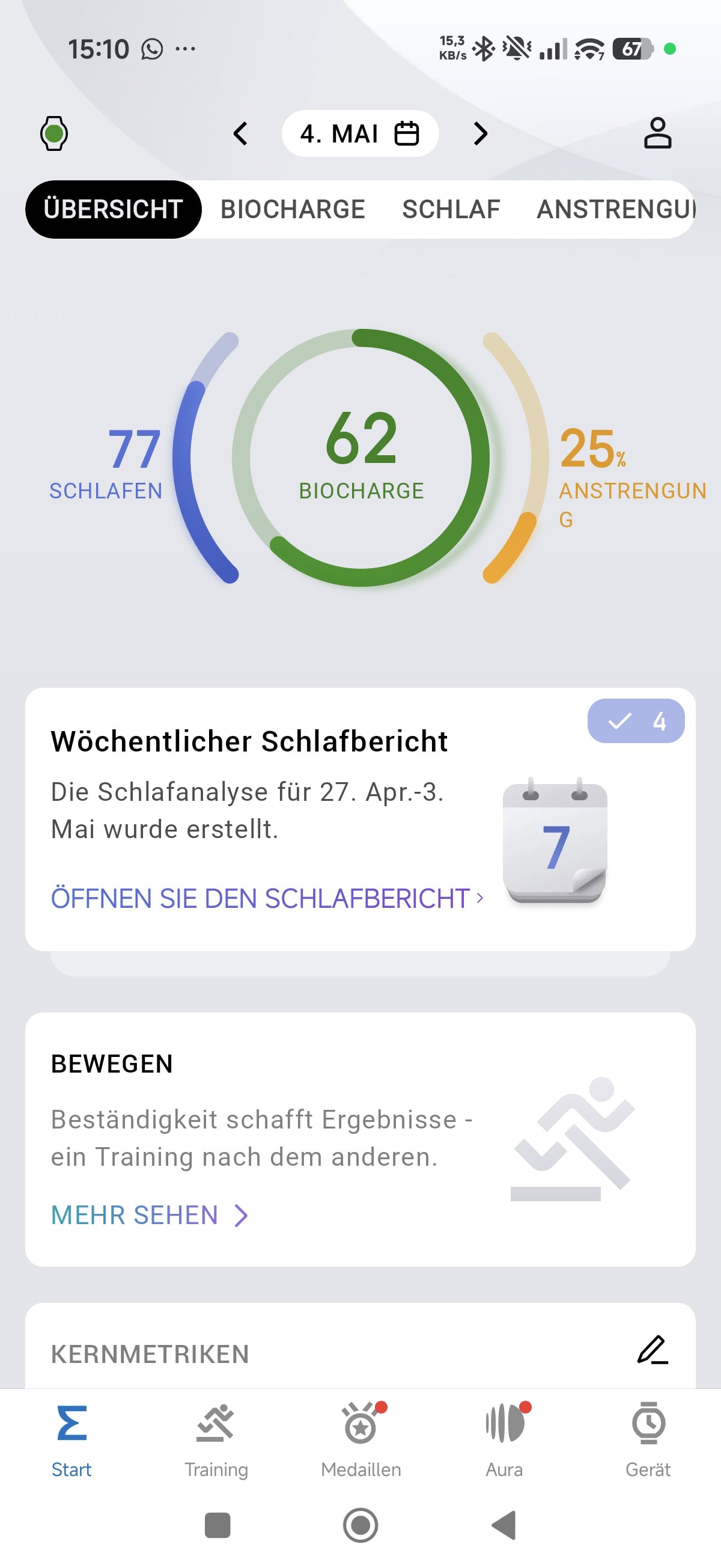Viewport: 721px width, 1568px height.
Task: Switch to the BIOCHARGE tab
Action: (293, 209)
